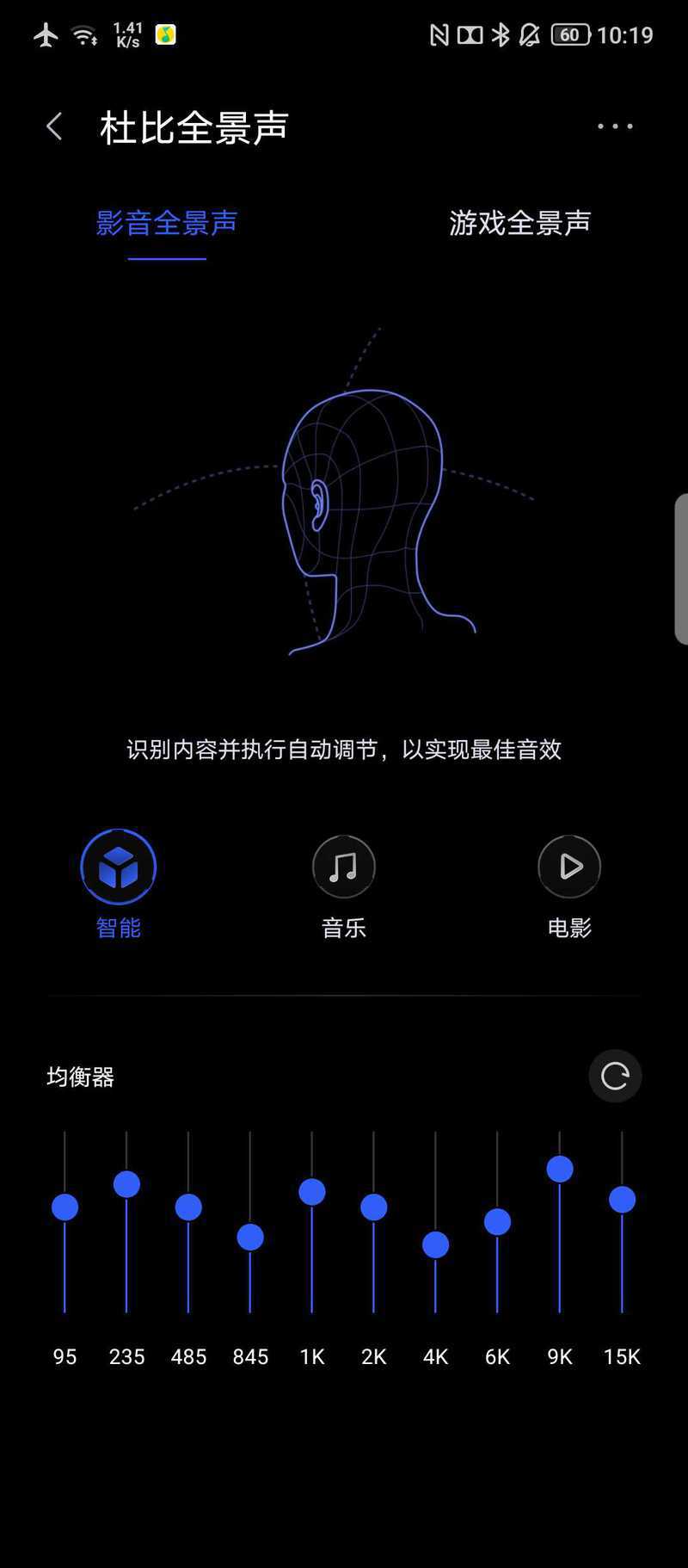Tap the 6K equalizer slider

pos(497,1222)
